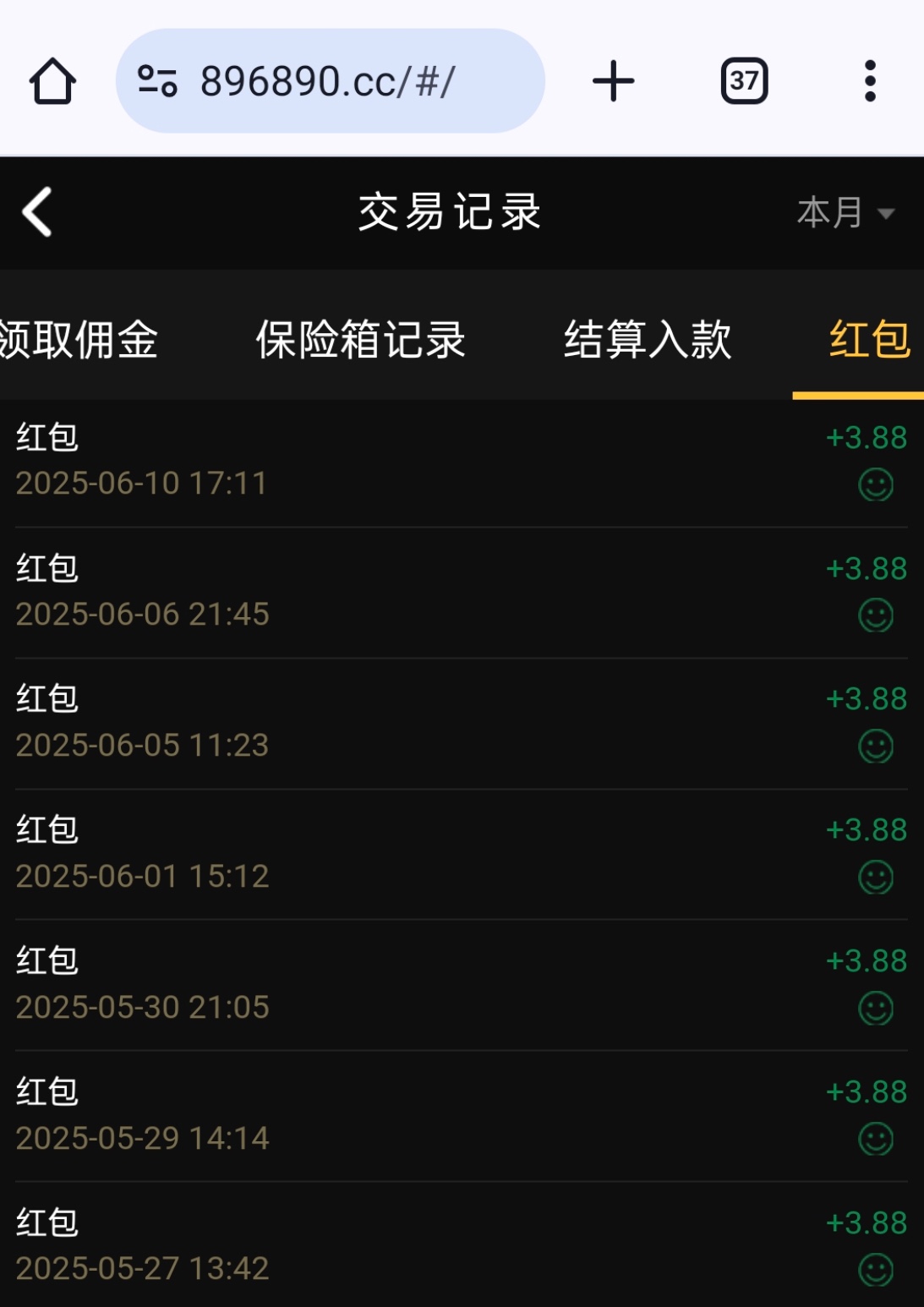Tap the home icon in the browser toolbar
Screen dimensions: 924x1307
tap(52, 80)
